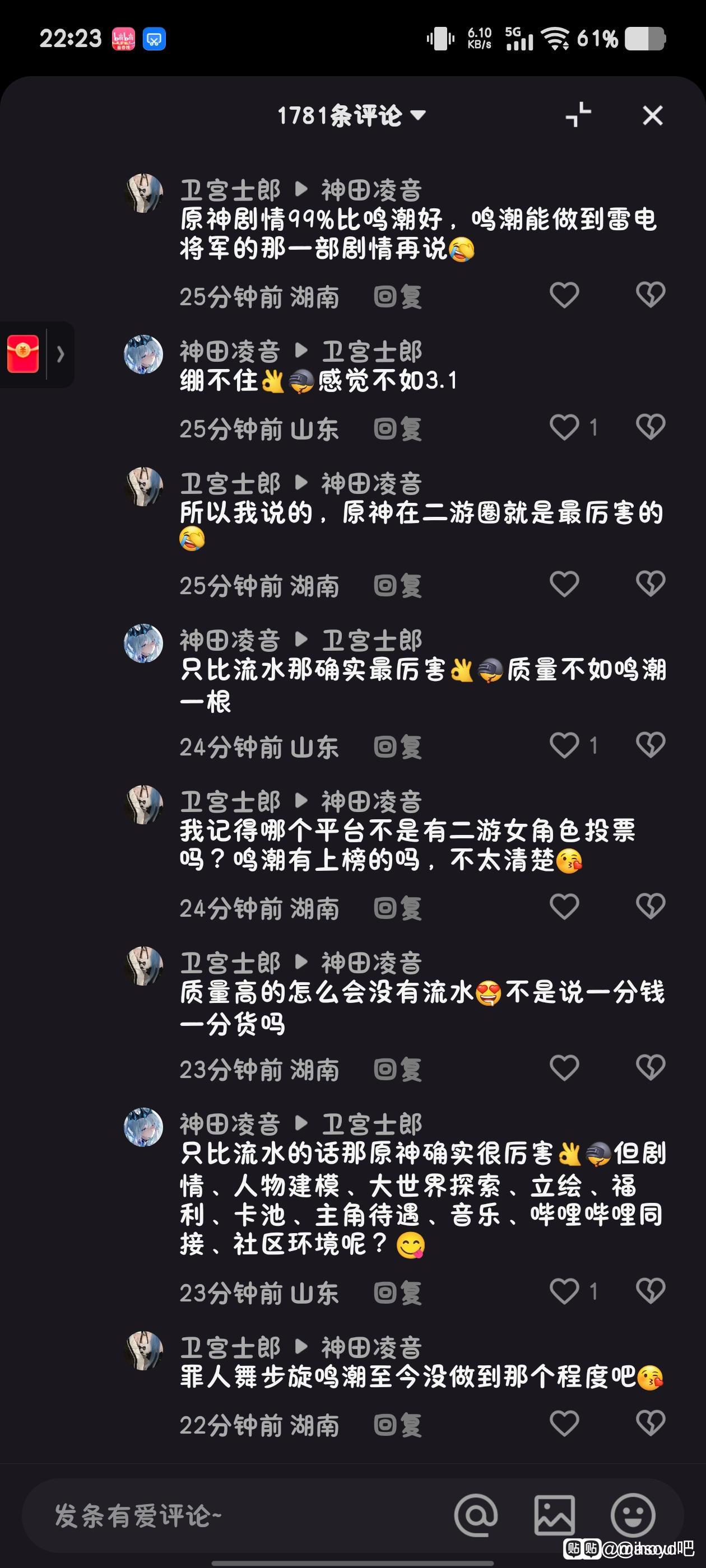Reply to comment 所以我说的，原神在二游圈
This screenshot has height=1568, width=706.
397,586
